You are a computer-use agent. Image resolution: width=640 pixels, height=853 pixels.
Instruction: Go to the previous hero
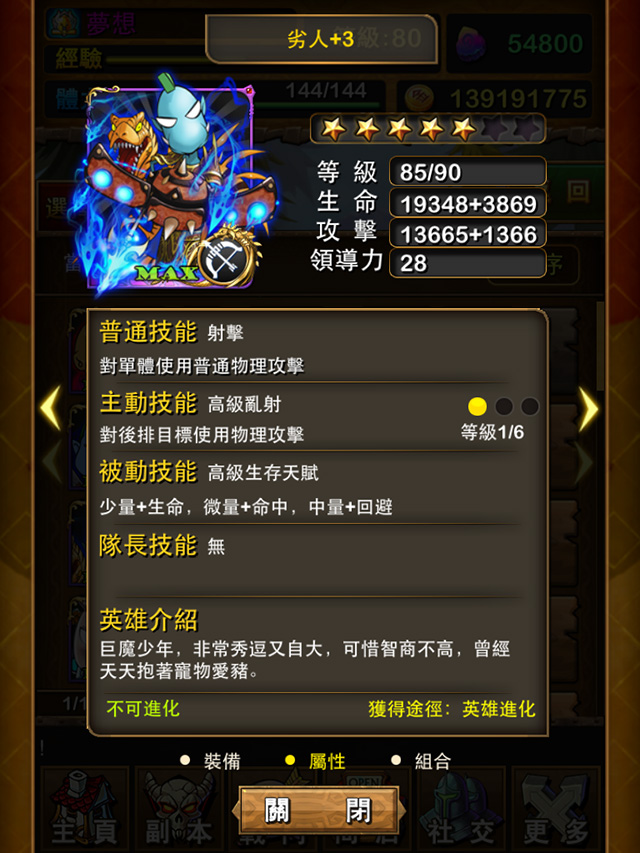[x=50, y=409]
